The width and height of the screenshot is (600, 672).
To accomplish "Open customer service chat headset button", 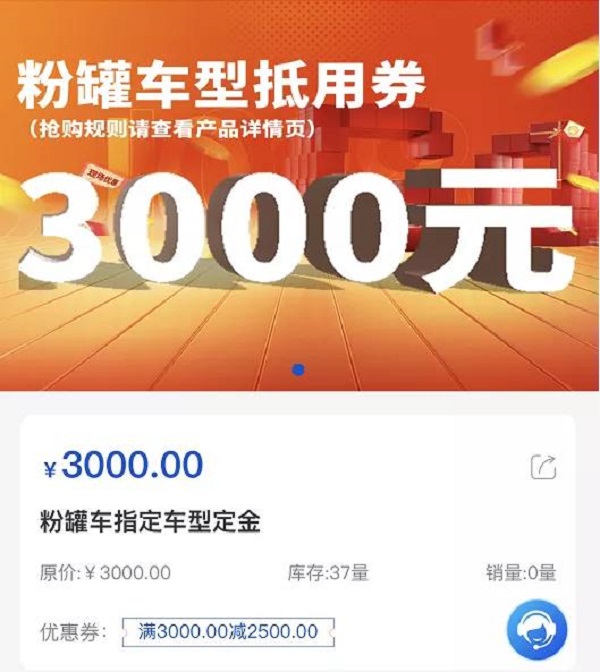I will pos(536,631).
